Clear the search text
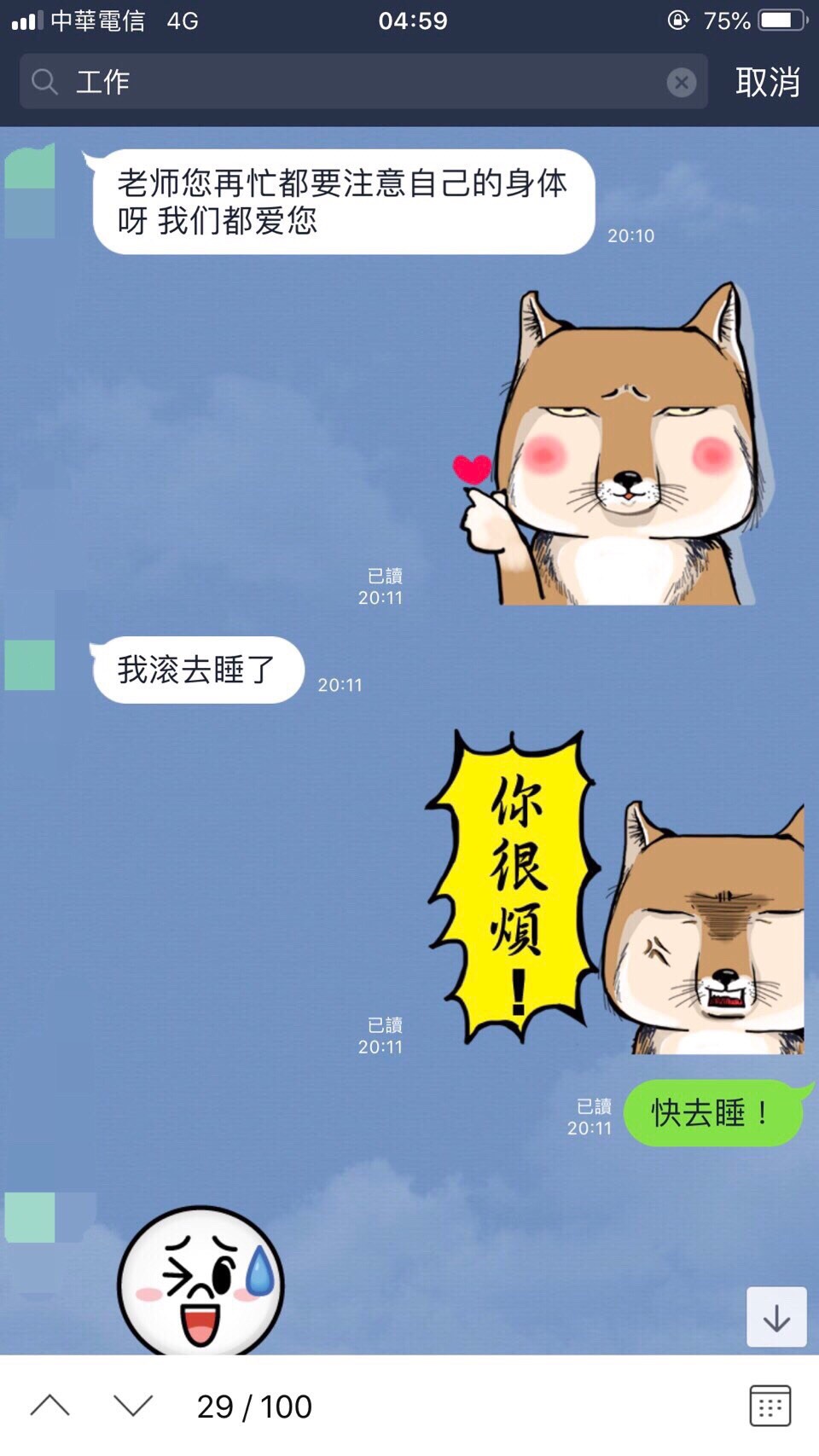This screenshot has width=819, height=1456. 681,82
